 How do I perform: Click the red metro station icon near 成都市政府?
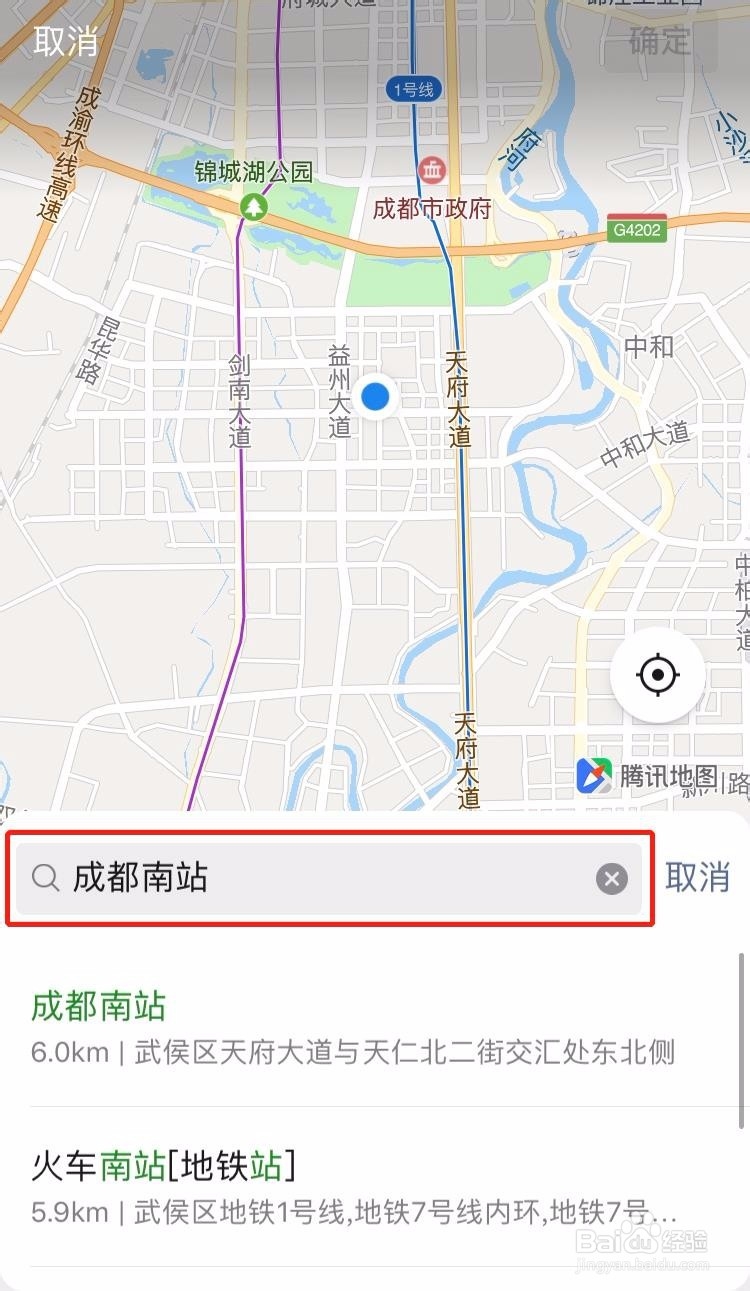[434, 170]
